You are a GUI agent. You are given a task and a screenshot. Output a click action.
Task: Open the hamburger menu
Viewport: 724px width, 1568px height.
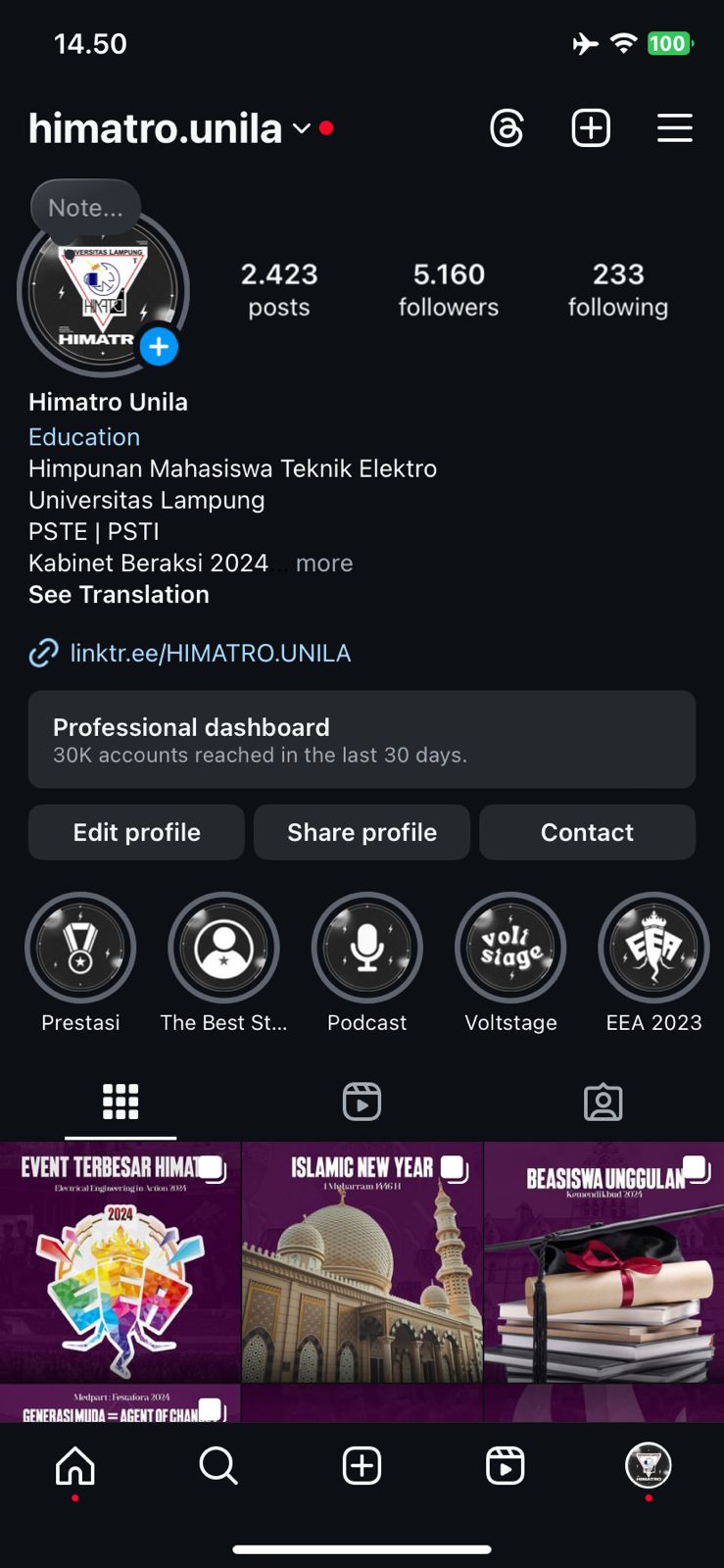coord(674,128)
